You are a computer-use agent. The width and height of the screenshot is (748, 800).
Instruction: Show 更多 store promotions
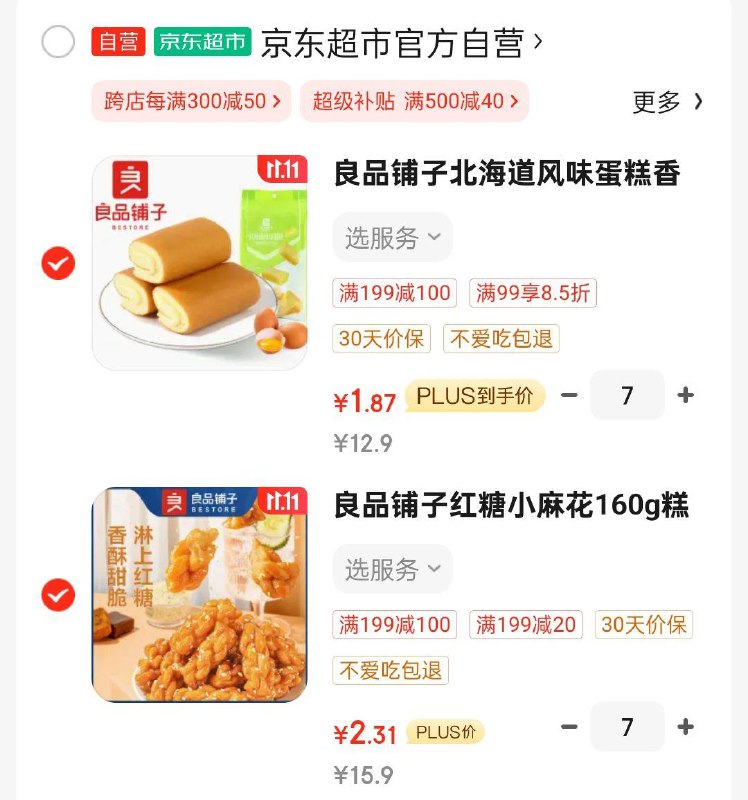point(668,101)
